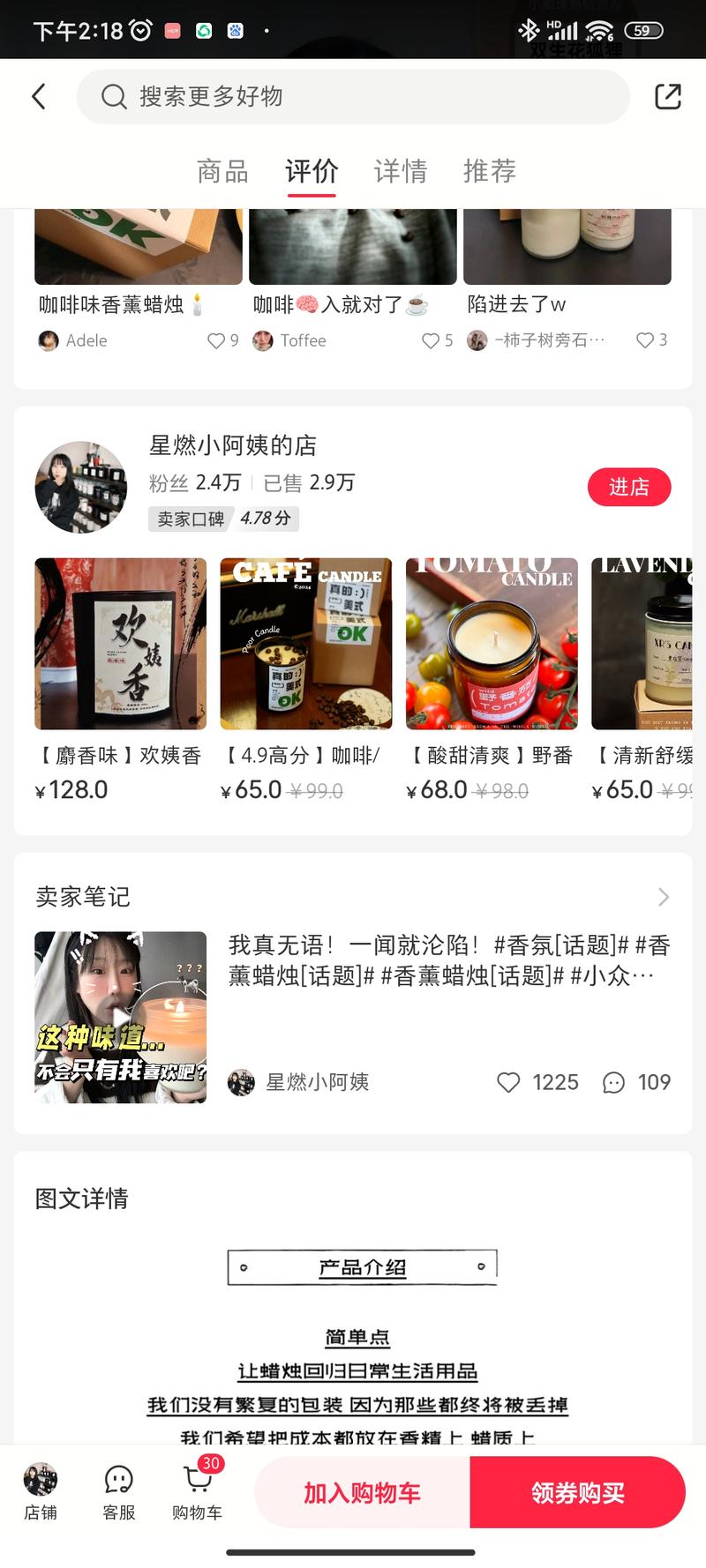
Task: Tap the 进店 button
Action: [x=629, y=487]
